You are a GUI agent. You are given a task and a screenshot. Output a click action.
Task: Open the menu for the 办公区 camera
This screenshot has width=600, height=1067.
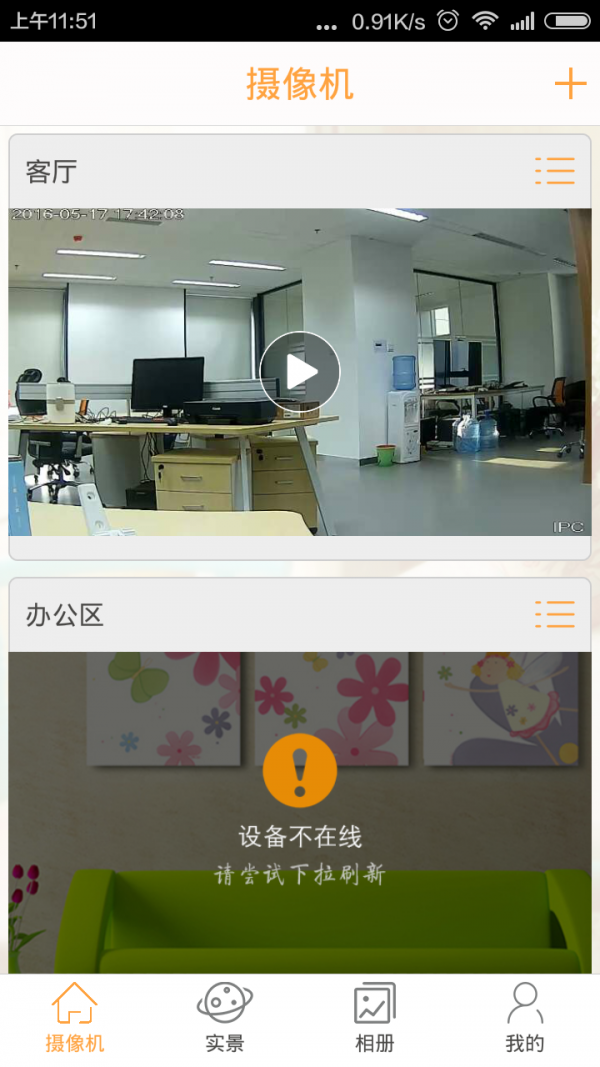(555, 614)
